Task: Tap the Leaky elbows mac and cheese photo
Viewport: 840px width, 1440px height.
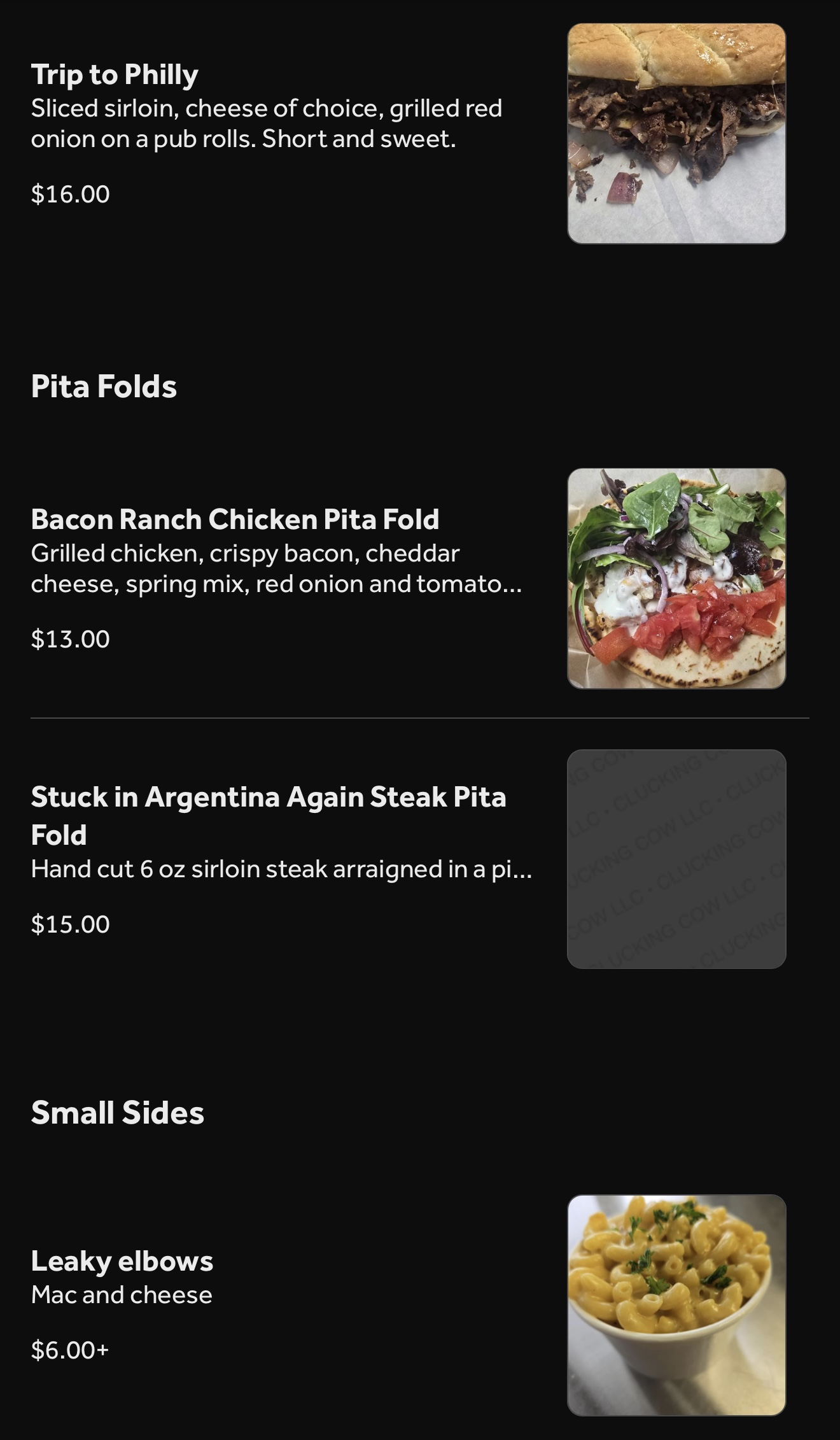Action: click(x=676, y=1304)
